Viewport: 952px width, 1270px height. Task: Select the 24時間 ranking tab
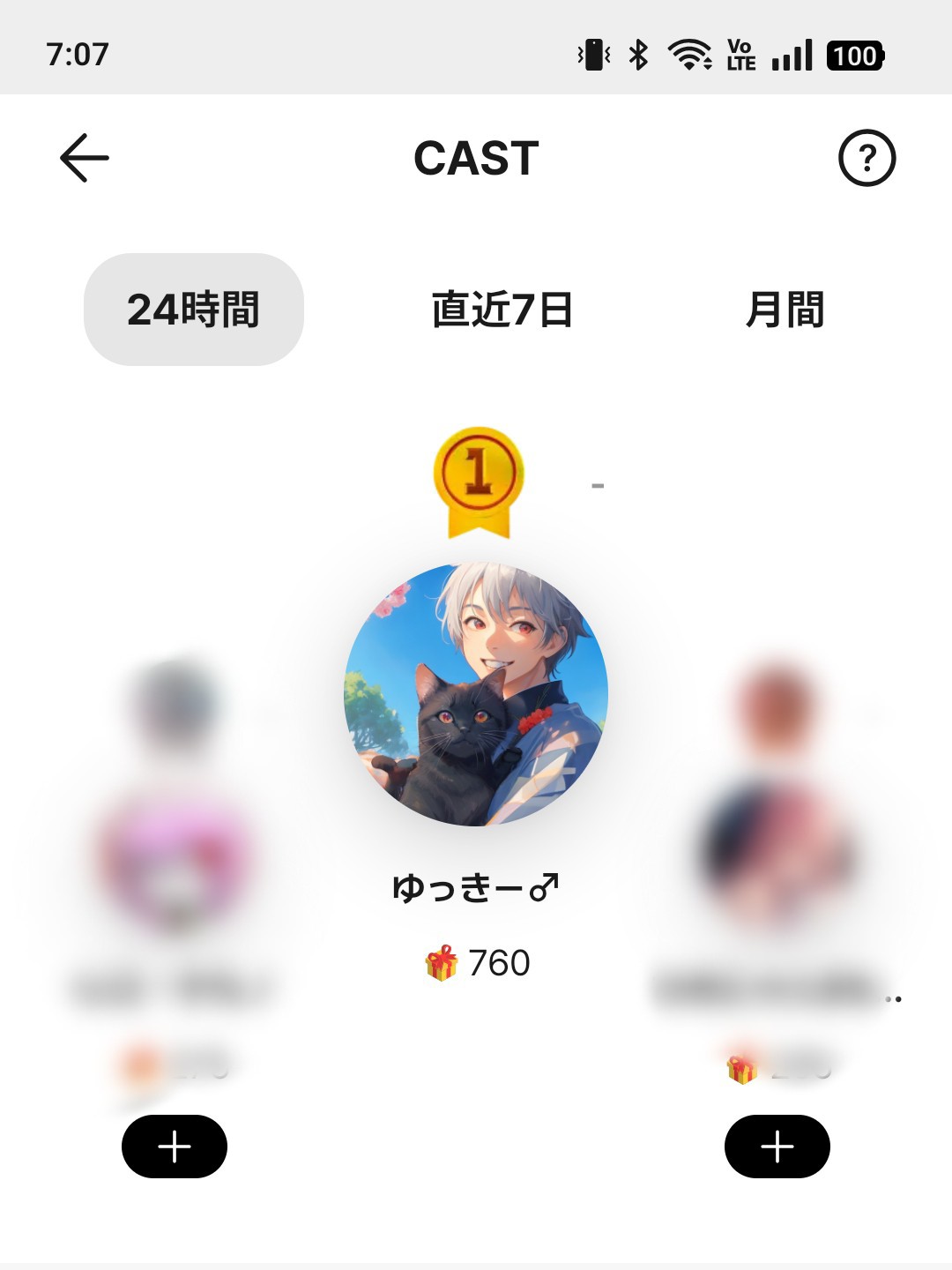point(194,310)
